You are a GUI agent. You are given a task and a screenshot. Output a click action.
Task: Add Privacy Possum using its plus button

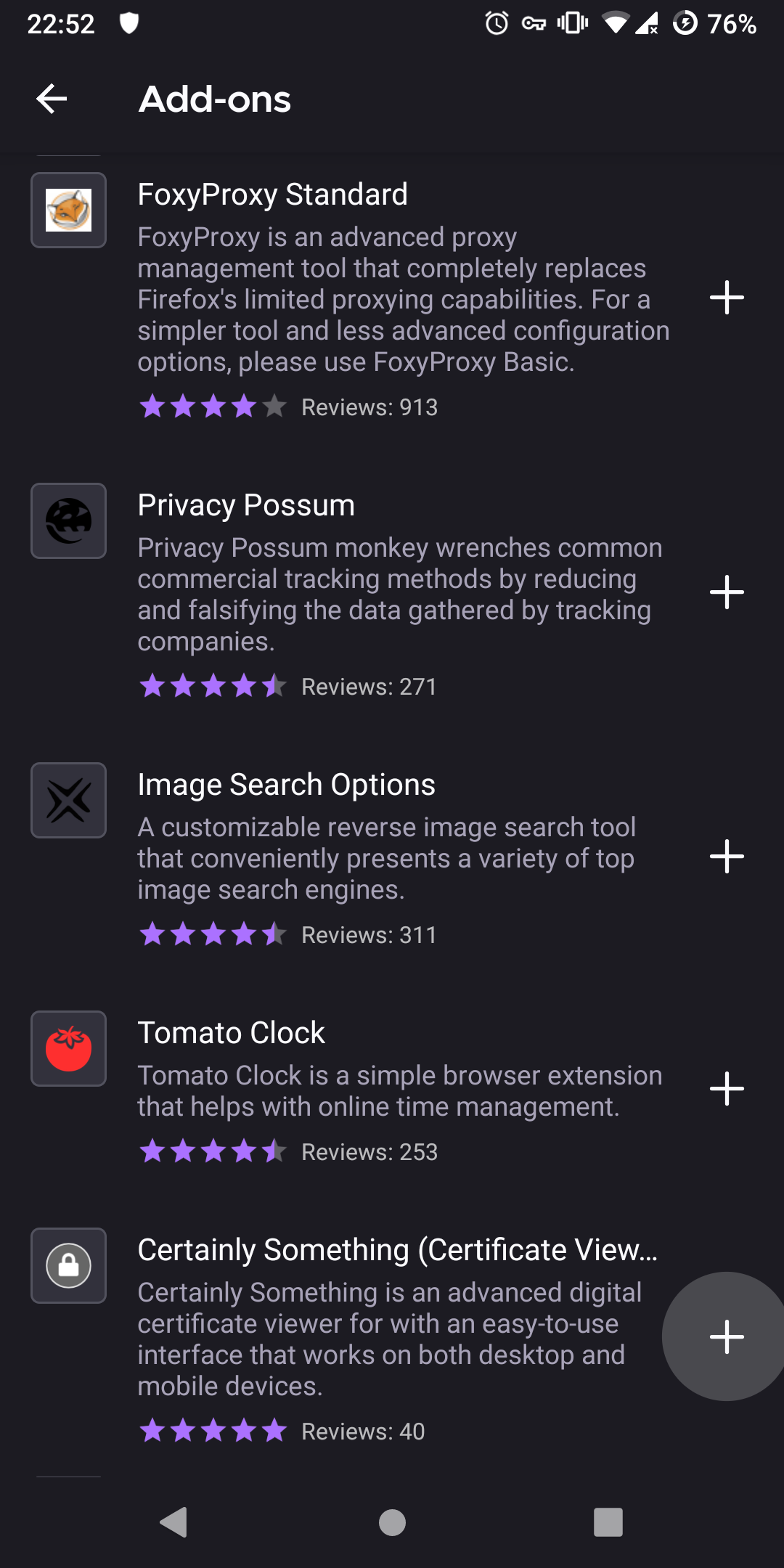pyautogui.click(x=728, y=592)
